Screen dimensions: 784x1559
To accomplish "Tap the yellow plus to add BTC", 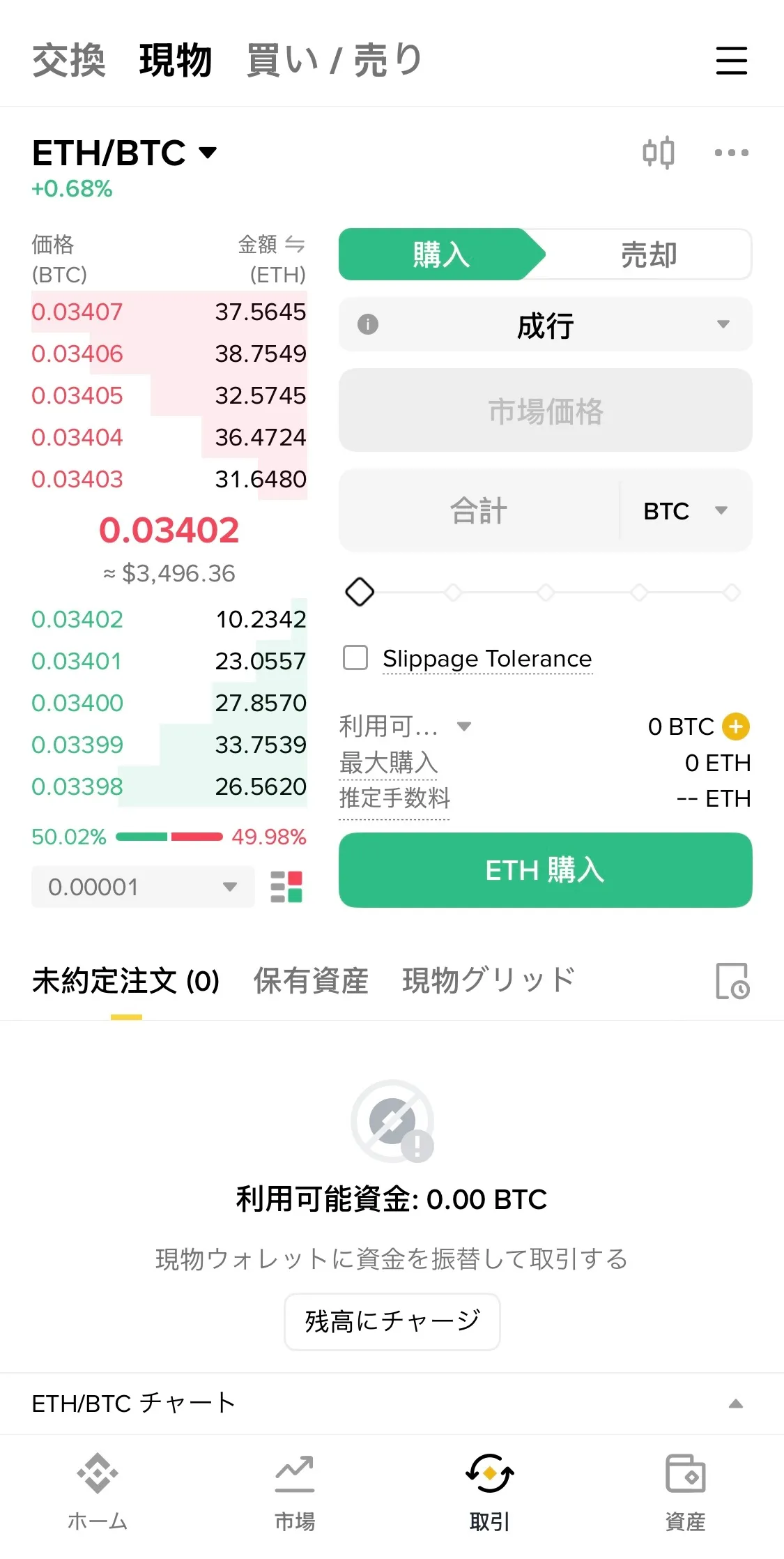I will coord(735,727).
